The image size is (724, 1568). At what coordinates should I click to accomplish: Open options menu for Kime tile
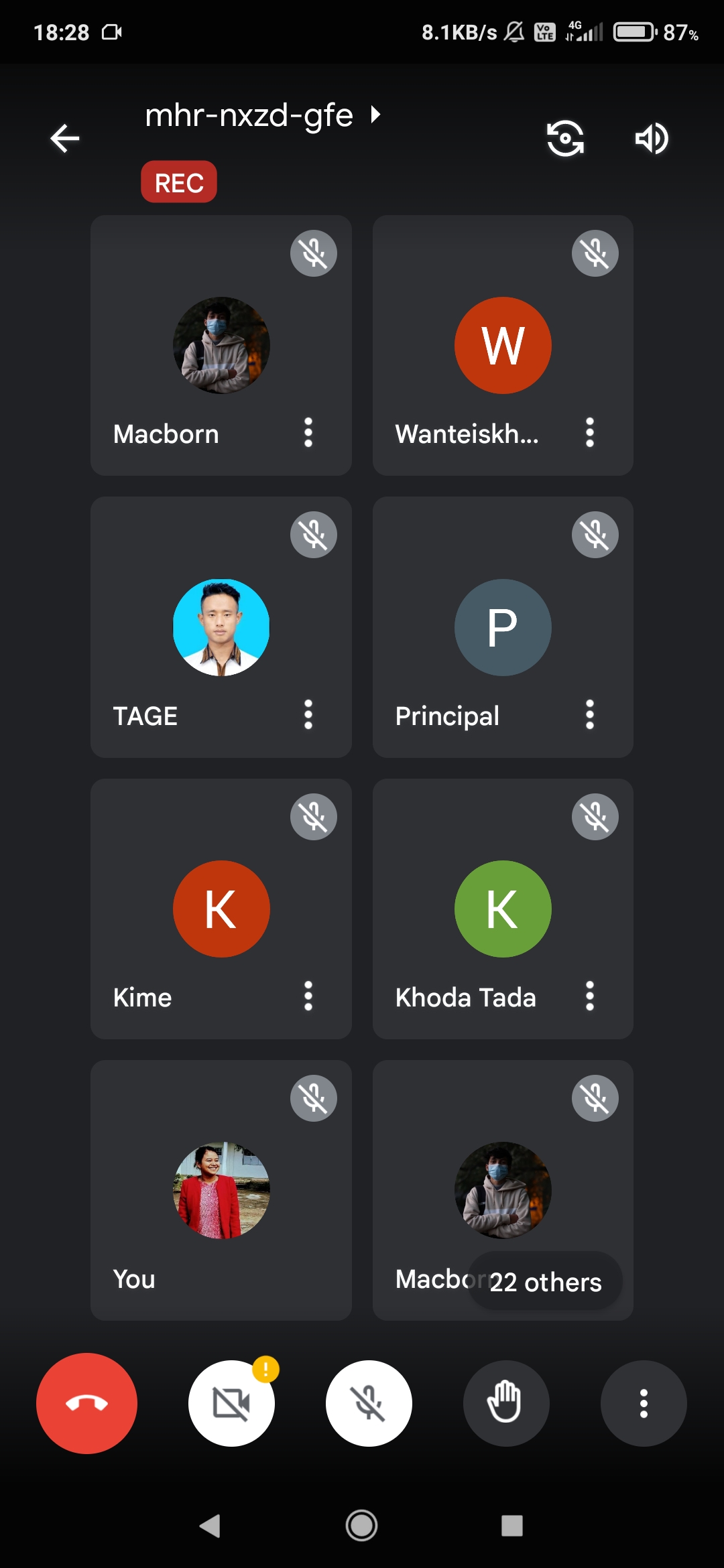pyautogui.click(x=308, y=996)
